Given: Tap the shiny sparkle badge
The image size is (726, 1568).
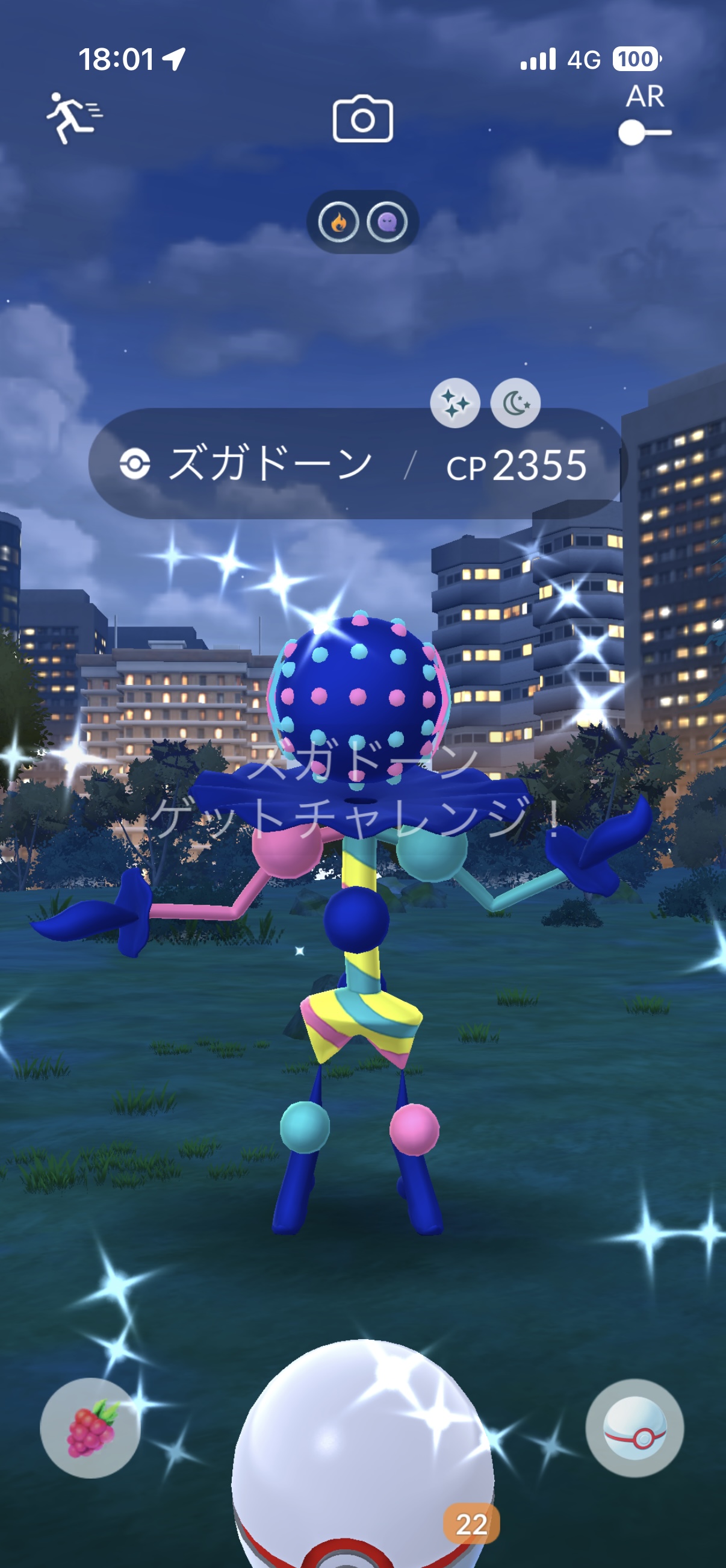Looking at the screenshot, I should (x=455, y=403).
